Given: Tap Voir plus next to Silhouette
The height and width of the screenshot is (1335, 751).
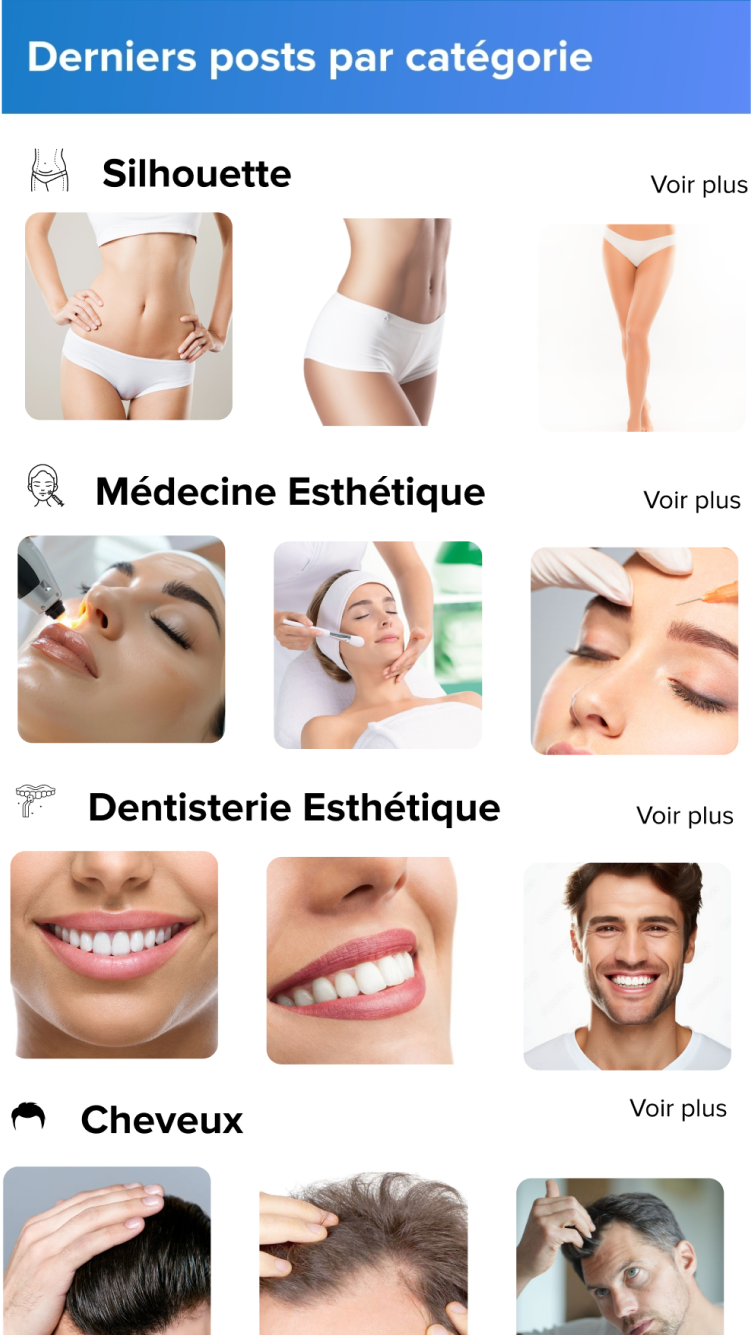Looking at the screenshot, I should pos(699,185).
